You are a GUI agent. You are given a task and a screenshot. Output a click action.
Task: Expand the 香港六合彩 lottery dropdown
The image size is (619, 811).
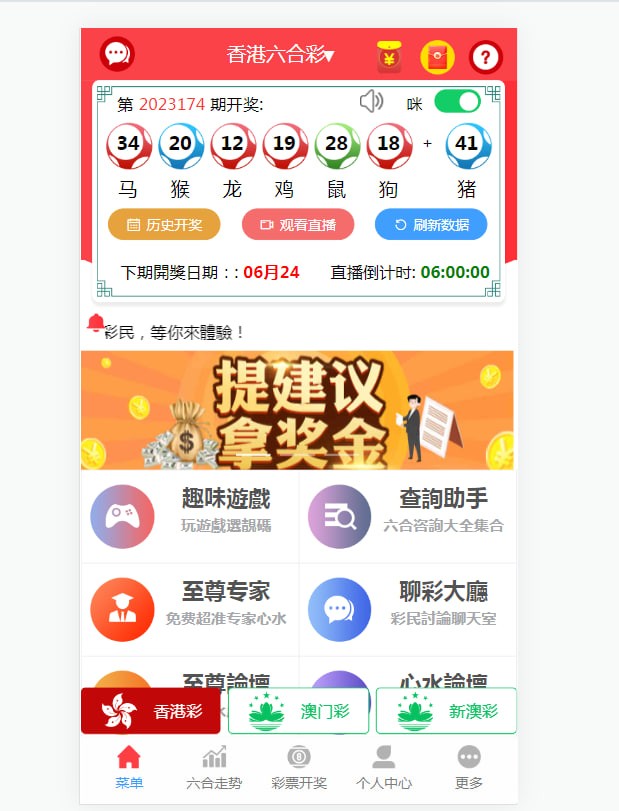(x=280, y=55)
